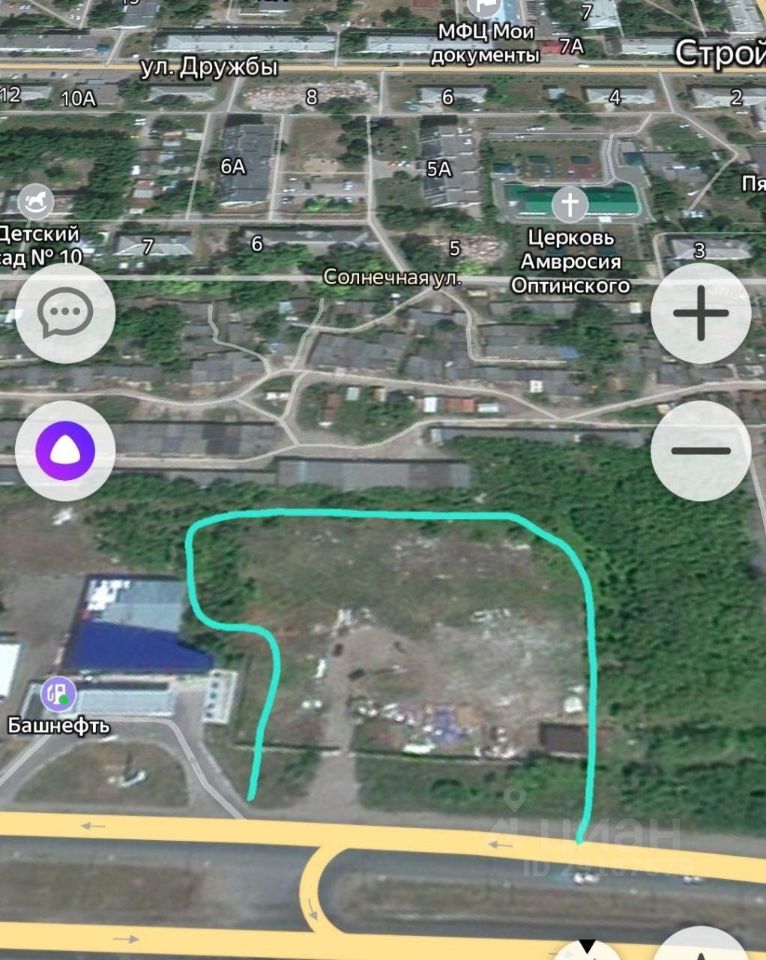Select the Башнефть gas station marker

(57, 692)
